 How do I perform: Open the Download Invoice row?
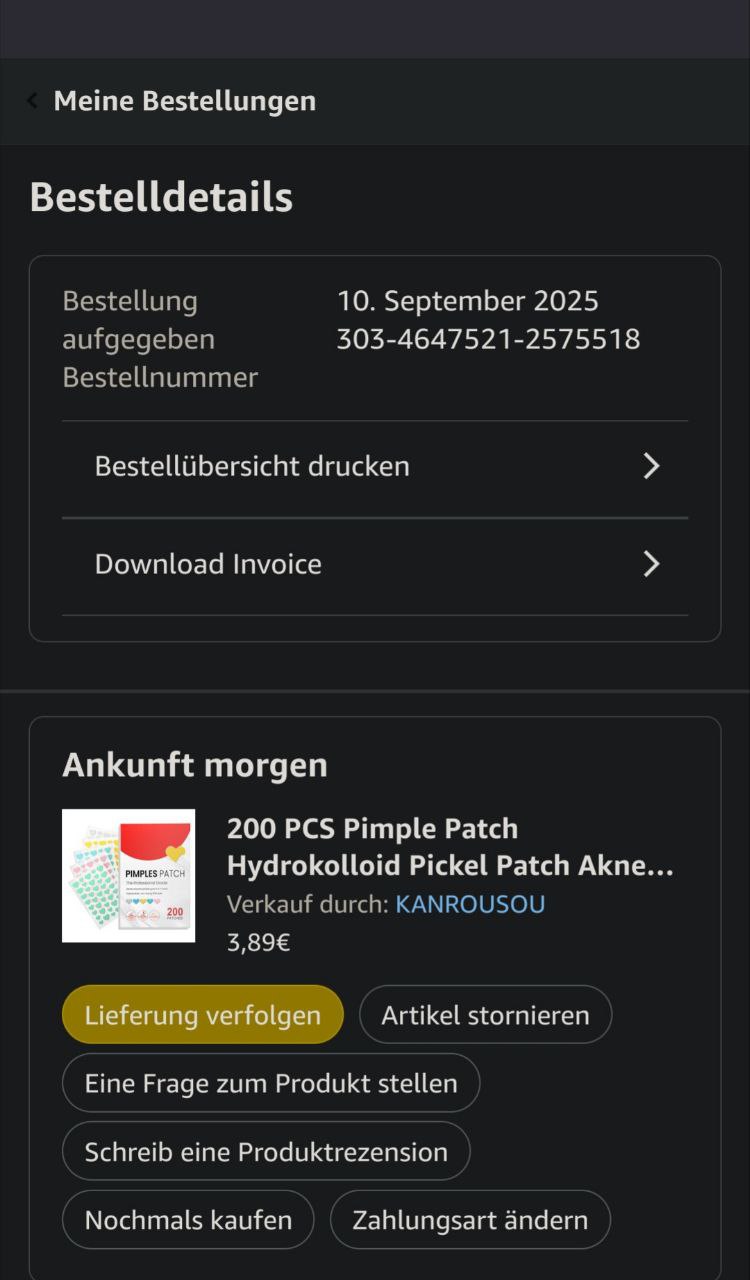coord(375,564)
